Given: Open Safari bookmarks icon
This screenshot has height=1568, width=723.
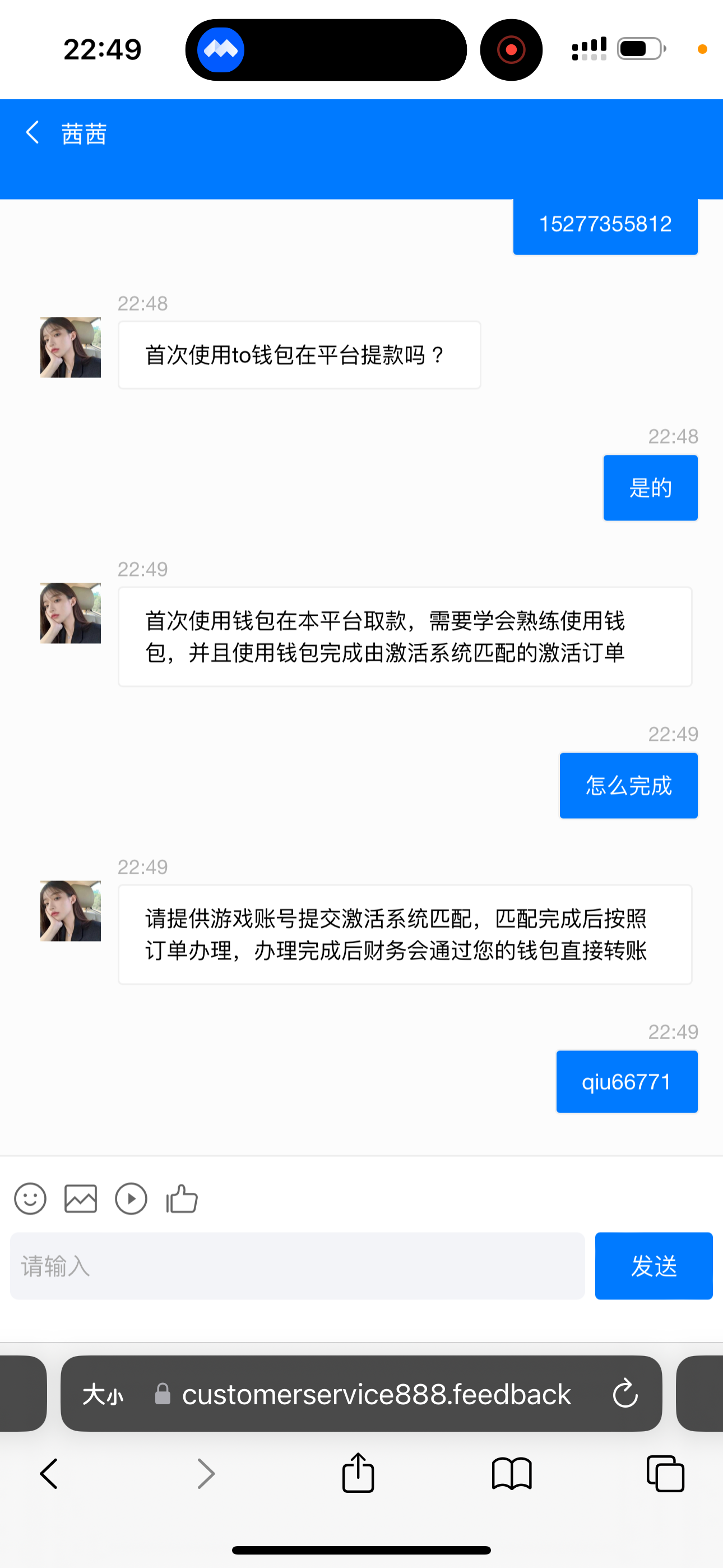Looking at the screenshot, I should [512, 1473].
